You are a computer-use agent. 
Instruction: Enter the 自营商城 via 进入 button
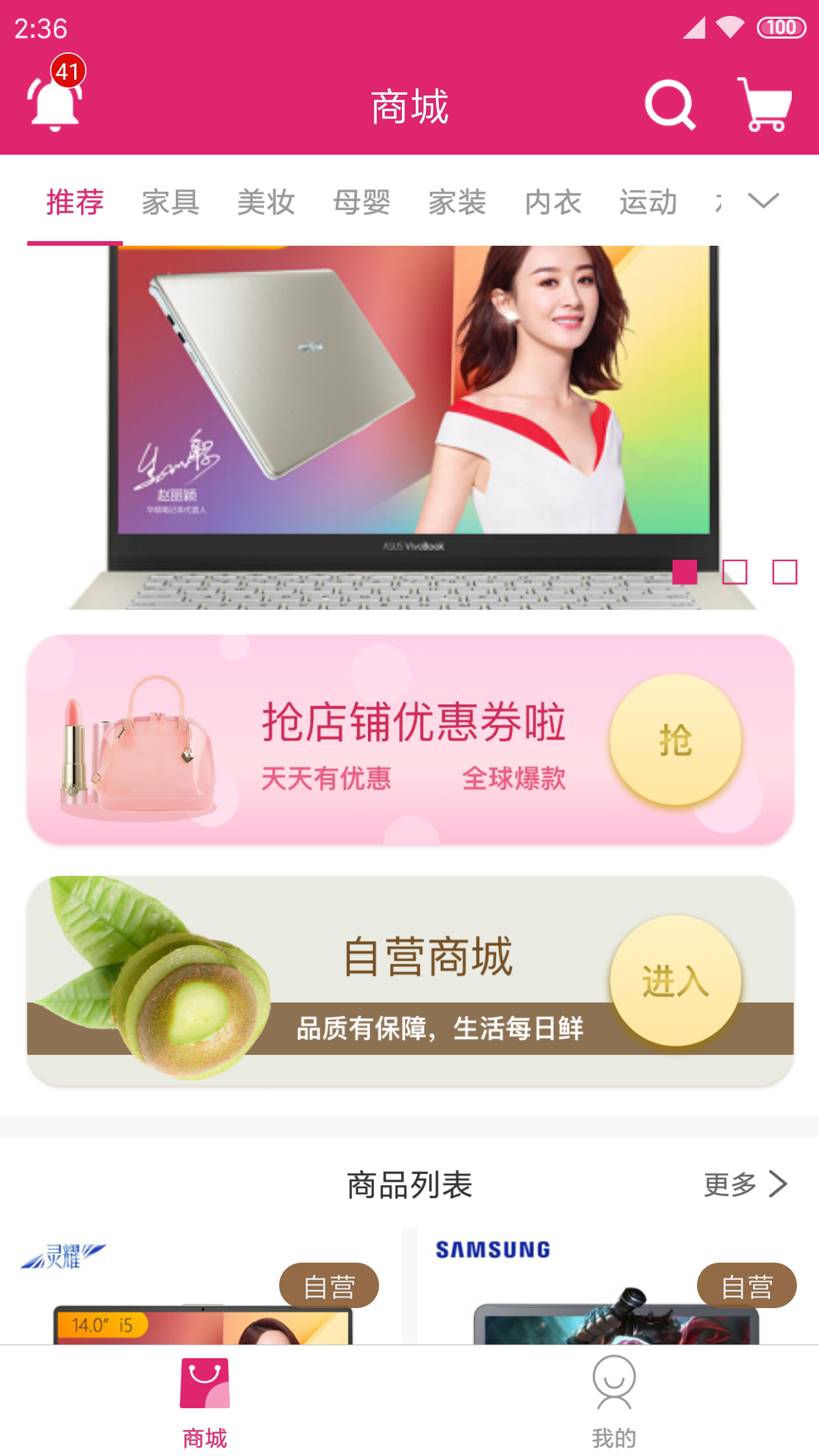pos(675,981)
